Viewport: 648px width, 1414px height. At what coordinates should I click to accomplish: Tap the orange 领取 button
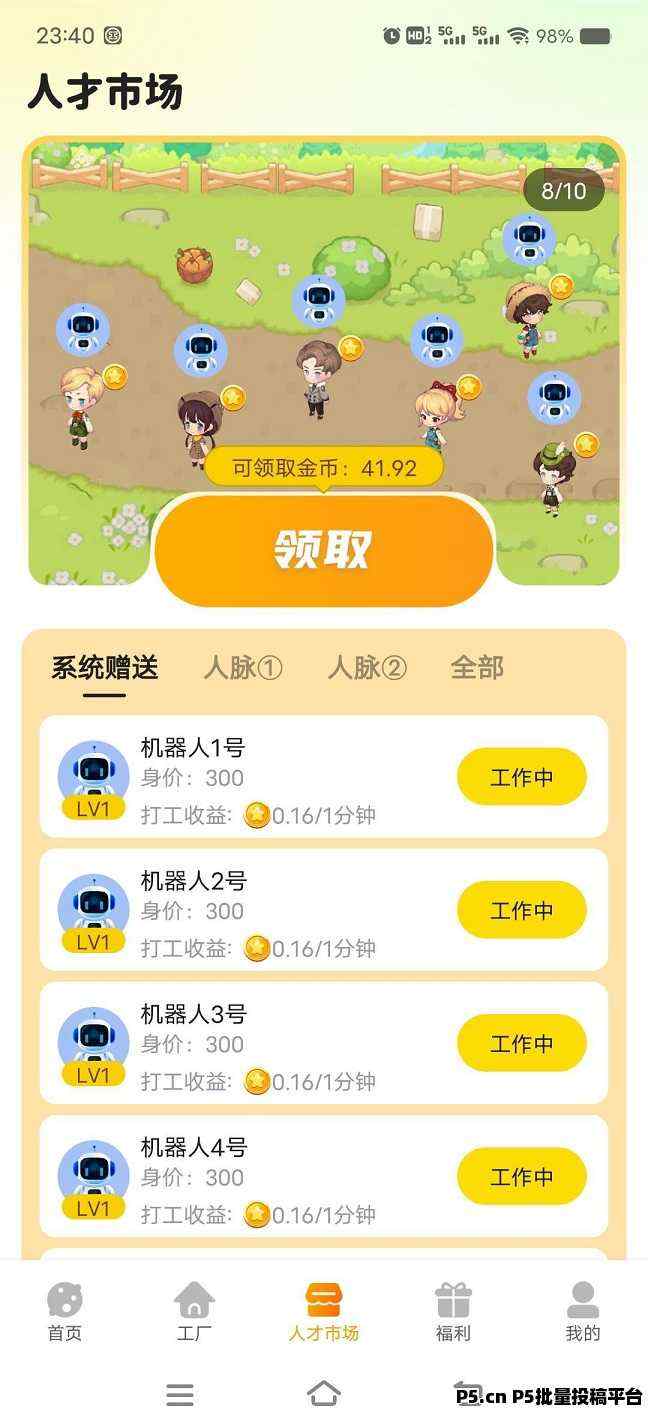(324, 550)
